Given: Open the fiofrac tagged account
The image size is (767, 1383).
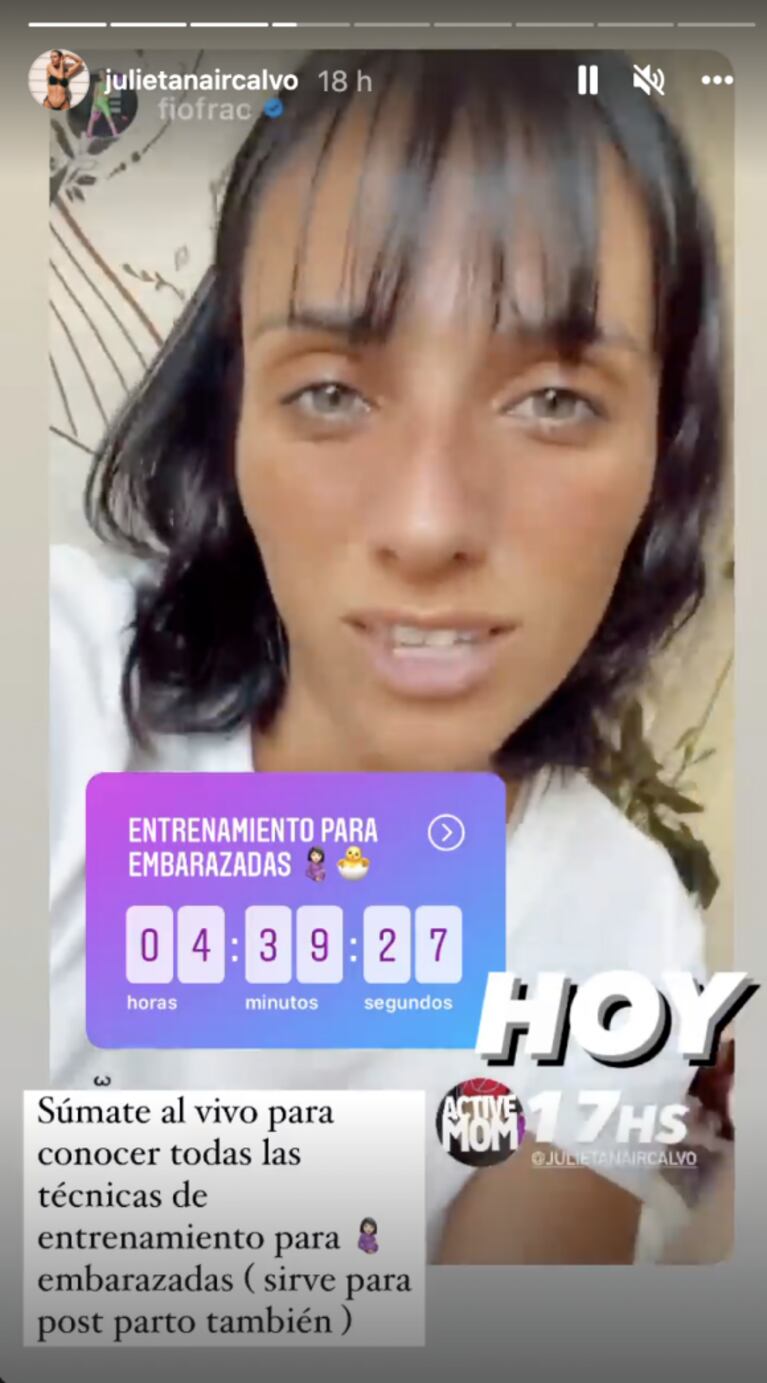Looking at the screenshot, I should (205, 109).
